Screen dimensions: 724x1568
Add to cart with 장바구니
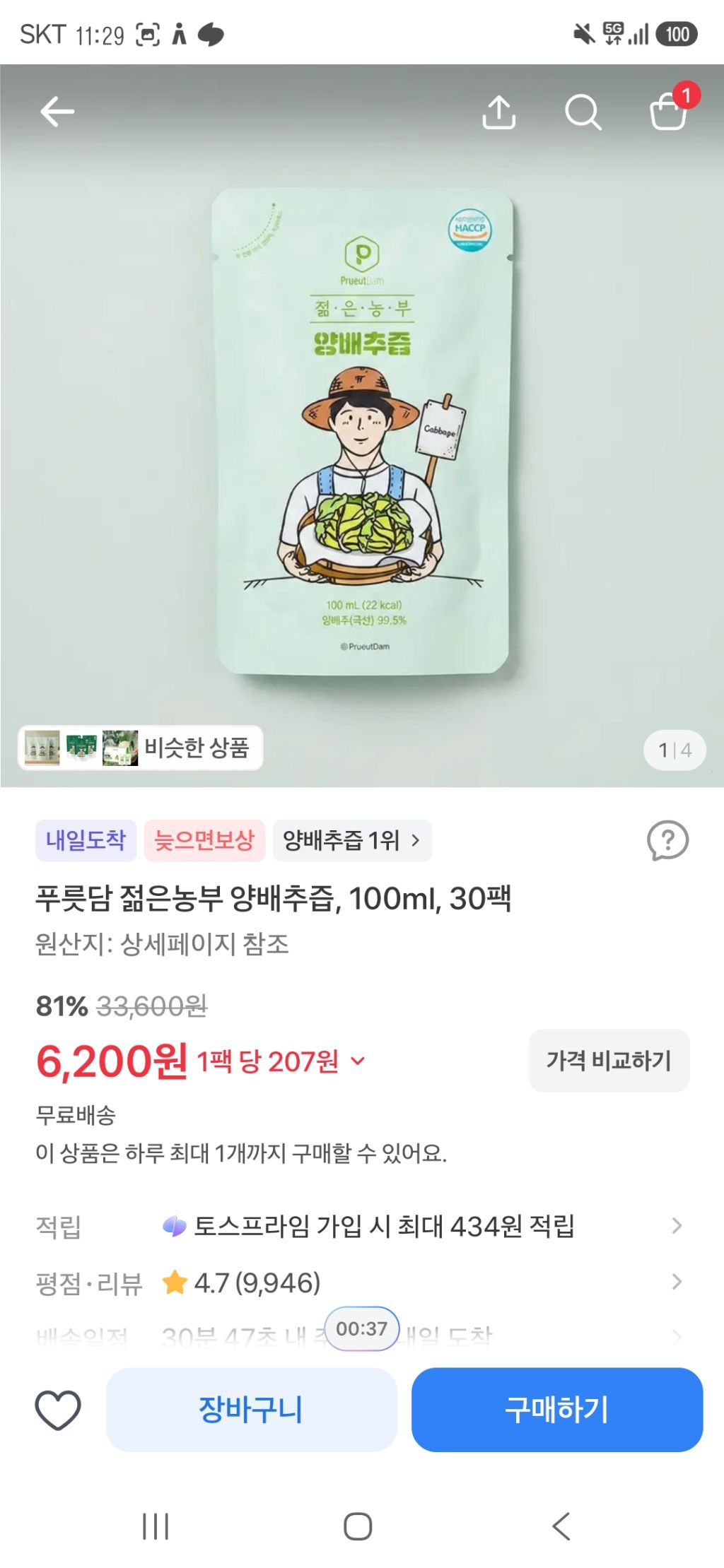click(251, 1410)
